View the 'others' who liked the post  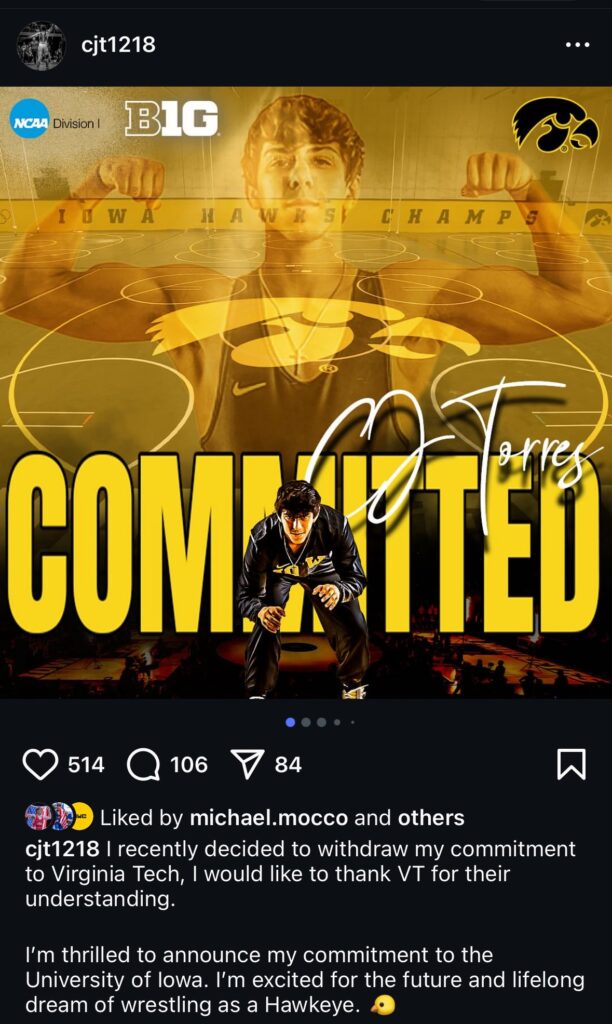(431, 818)
